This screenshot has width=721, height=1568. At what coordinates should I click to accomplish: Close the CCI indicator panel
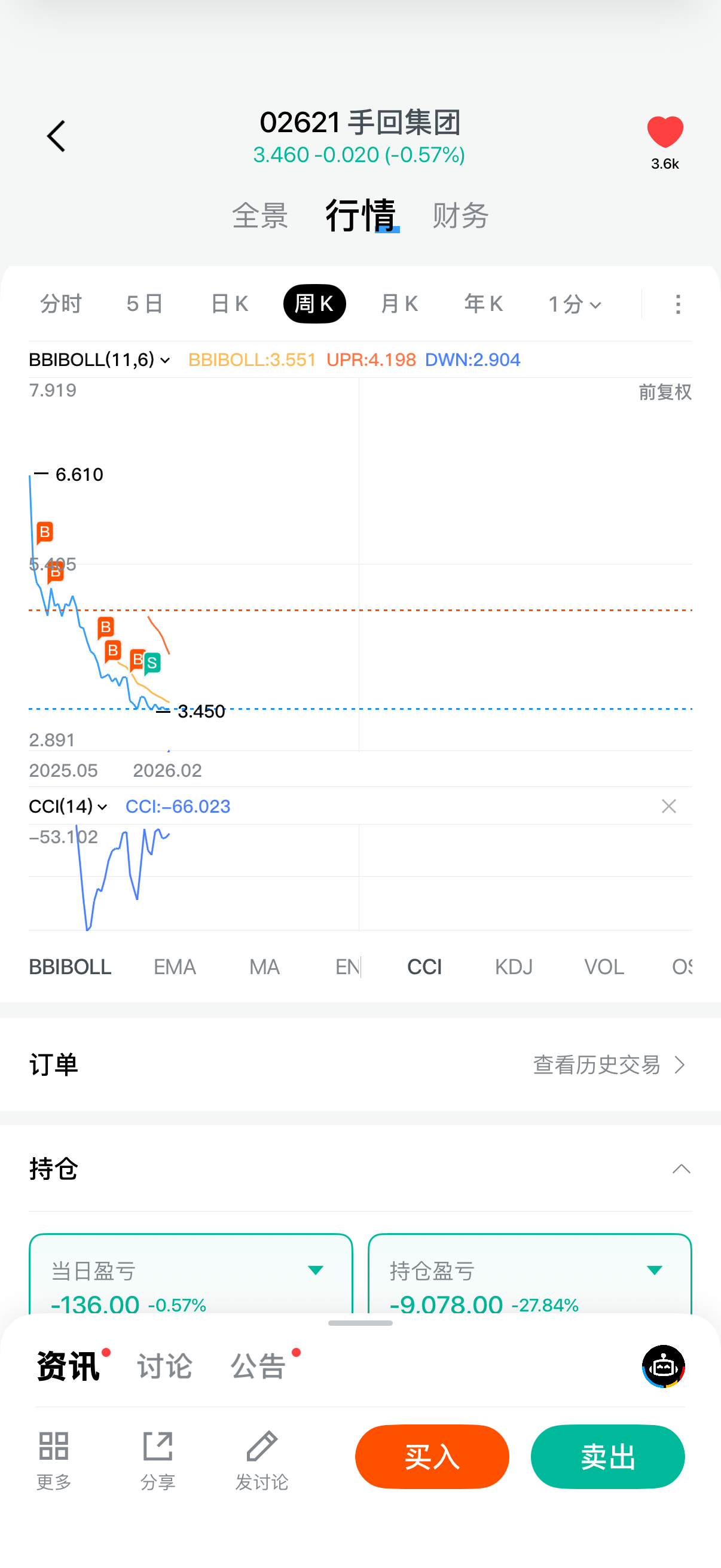tap(668, 807)
